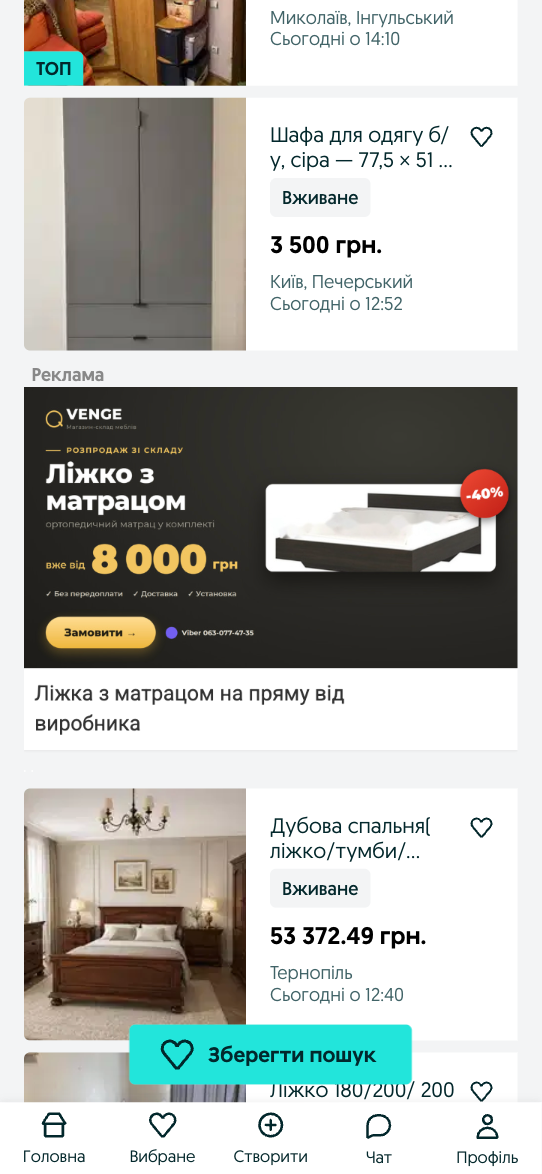542x1174 pixels.
Task: Open the Профіль tab
Action: pyautogui.click(x=487, y=1138)
